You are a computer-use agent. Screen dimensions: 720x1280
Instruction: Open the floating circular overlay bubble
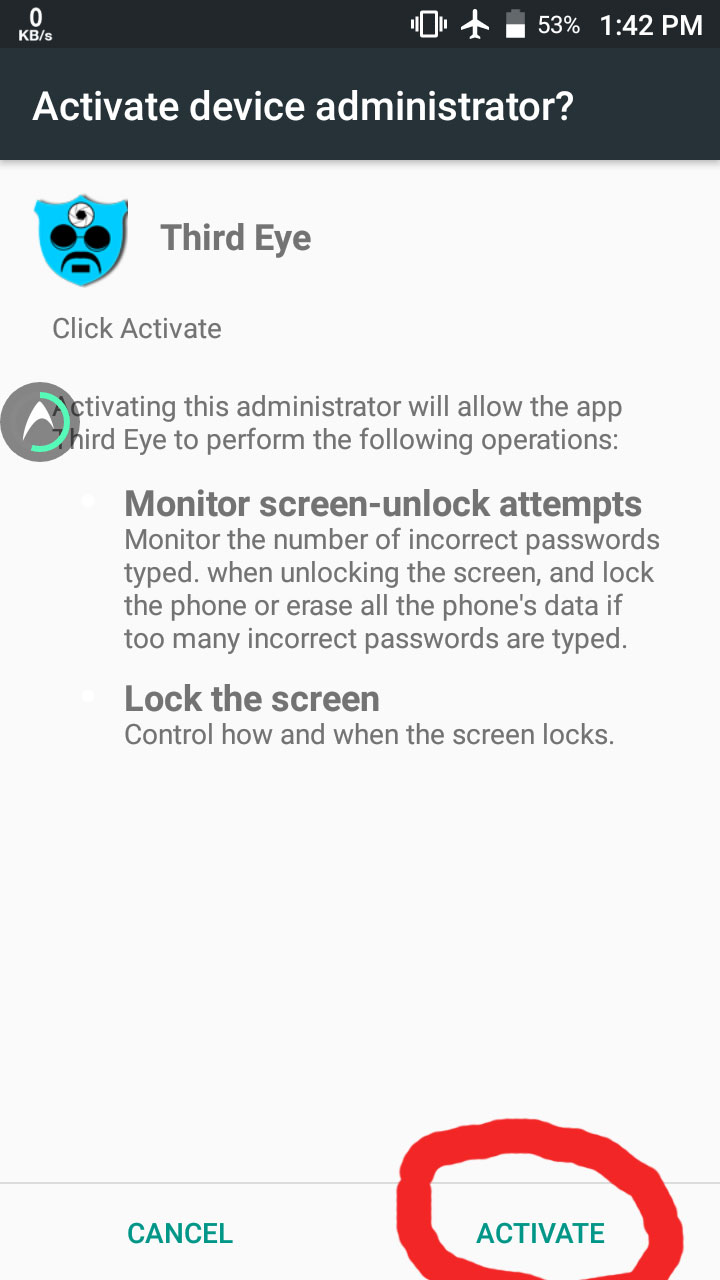coord(40,422)
